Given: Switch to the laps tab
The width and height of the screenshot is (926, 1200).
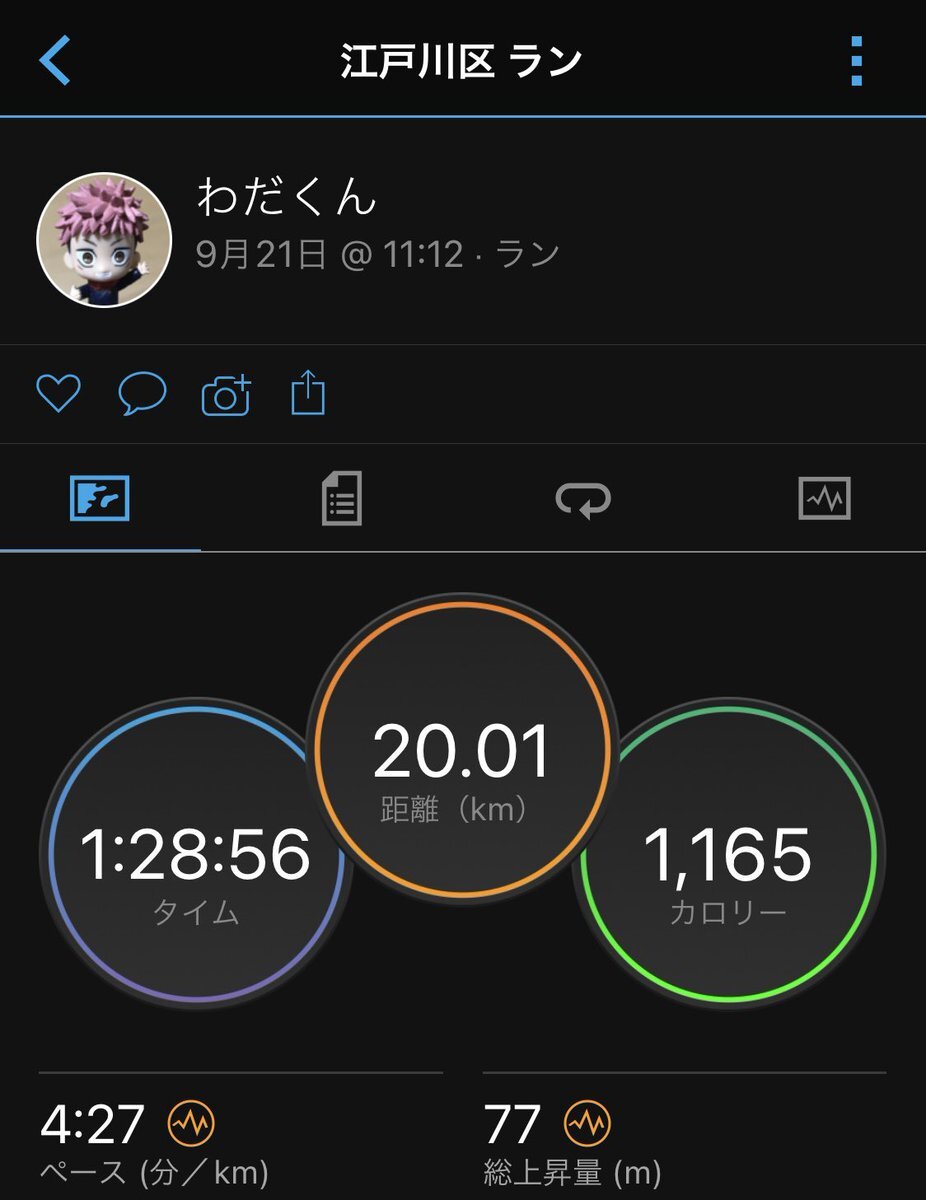Looking at the screenshot, I should tap(583, 498).
